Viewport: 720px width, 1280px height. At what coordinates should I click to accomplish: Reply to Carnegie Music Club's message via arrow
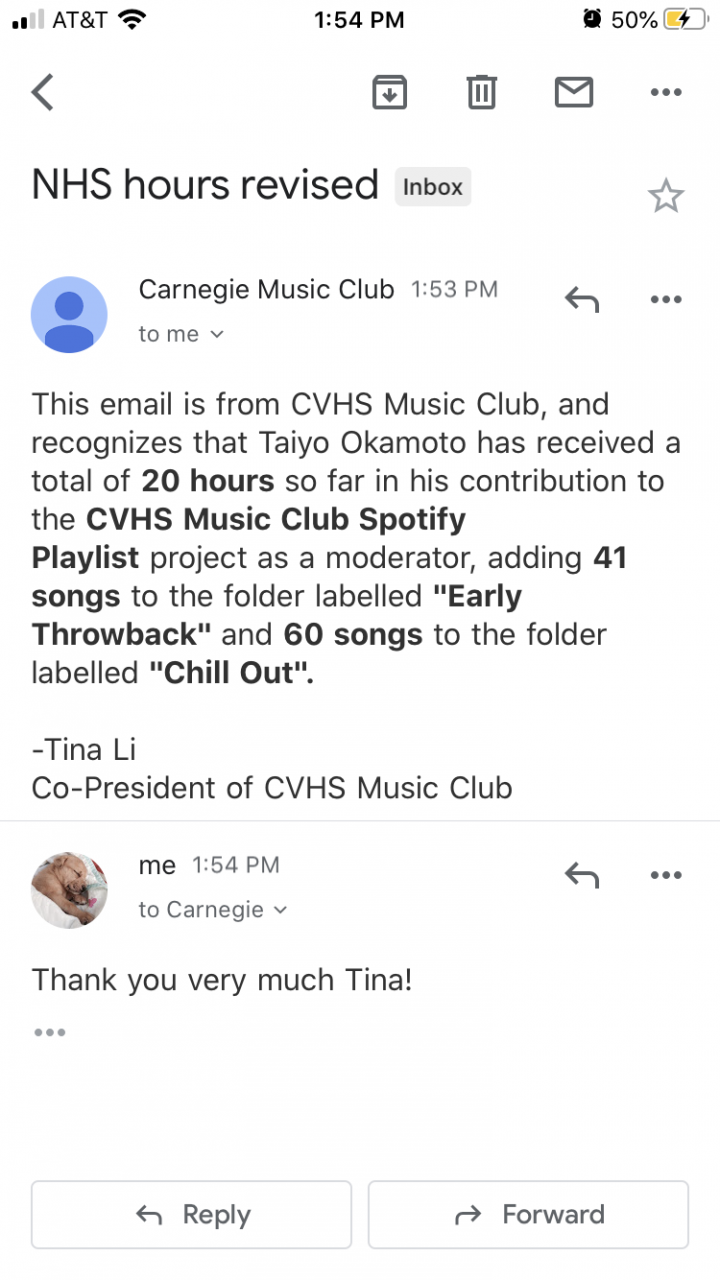click(x=581, y=299)
